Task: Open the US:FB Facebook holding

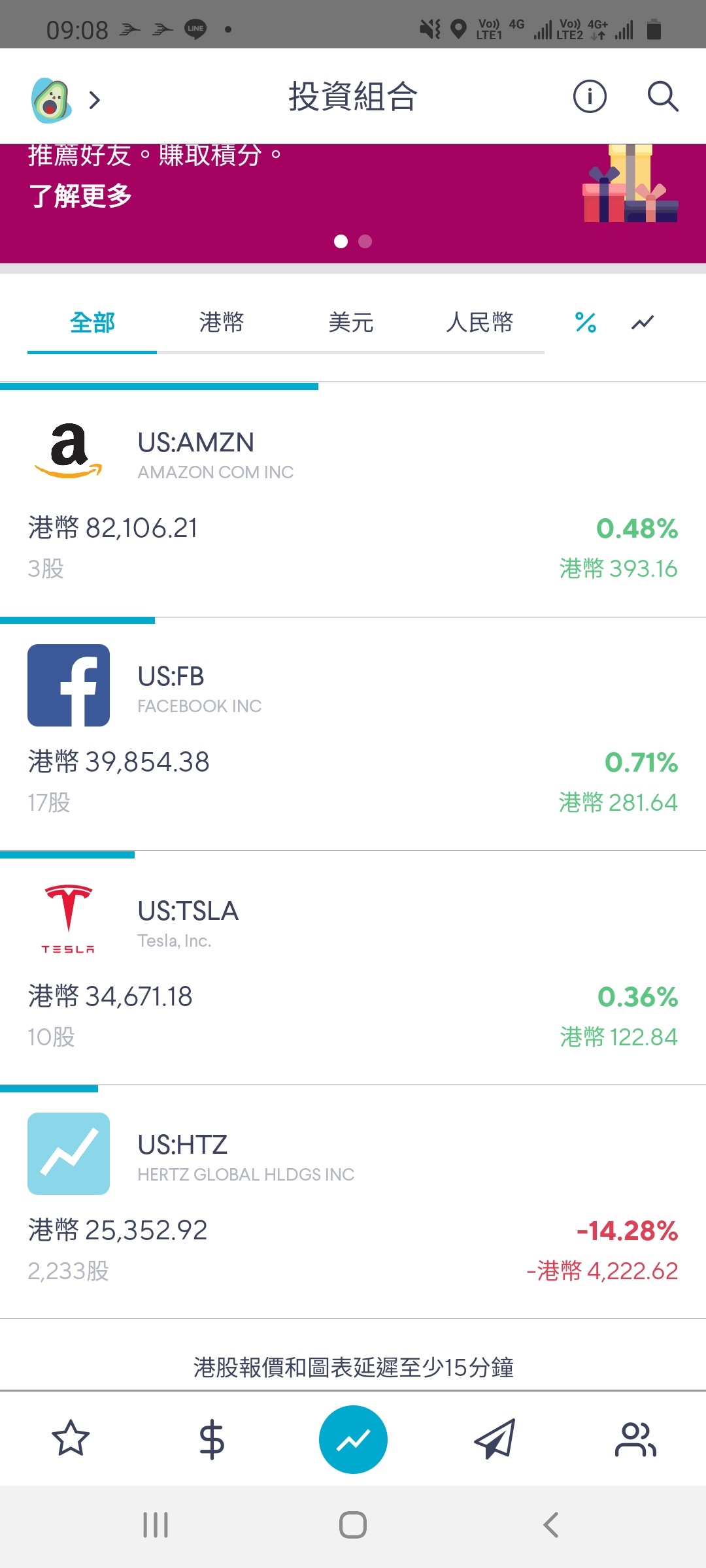Action: pyautogui.click(x=353, y=734)
